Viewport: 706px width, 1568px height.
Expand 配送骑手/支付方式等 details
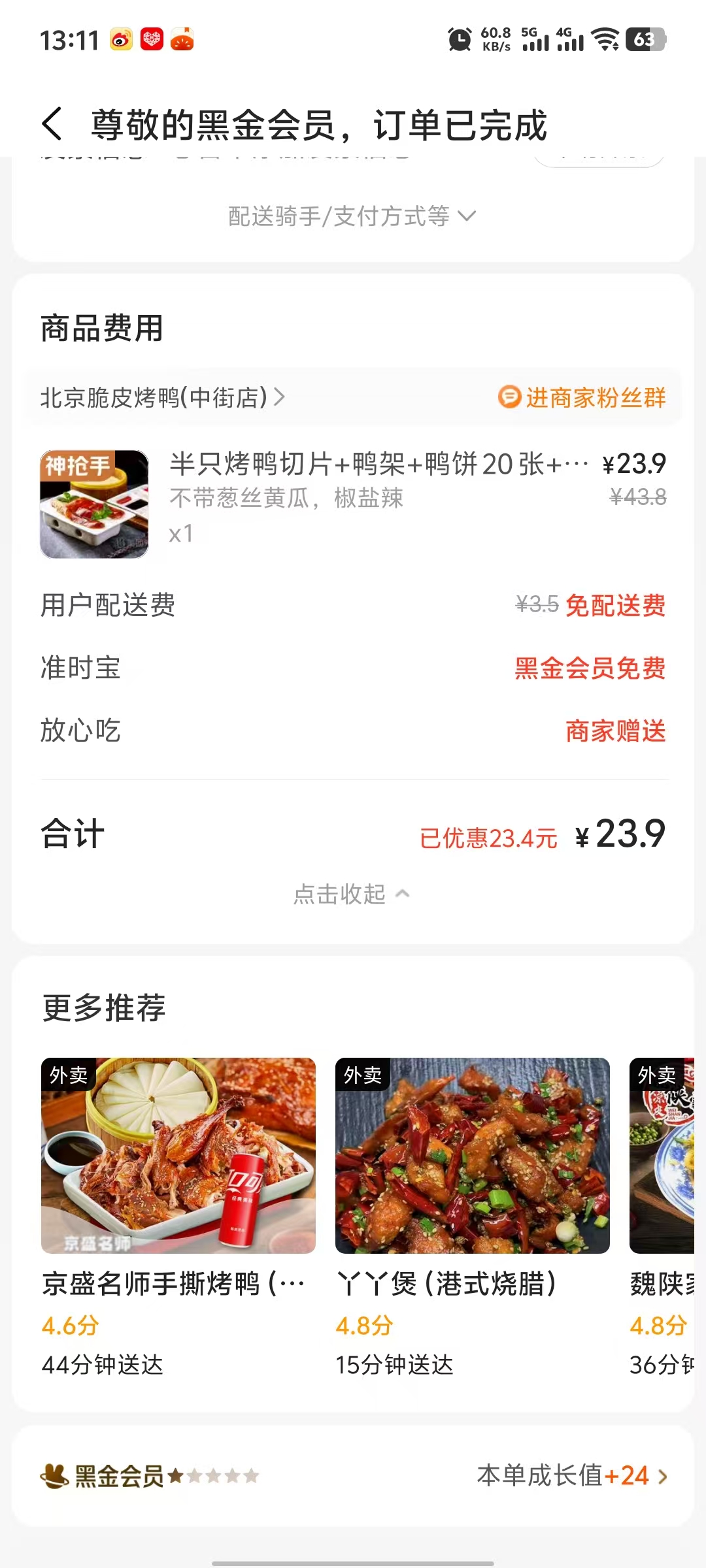[352, 216]
